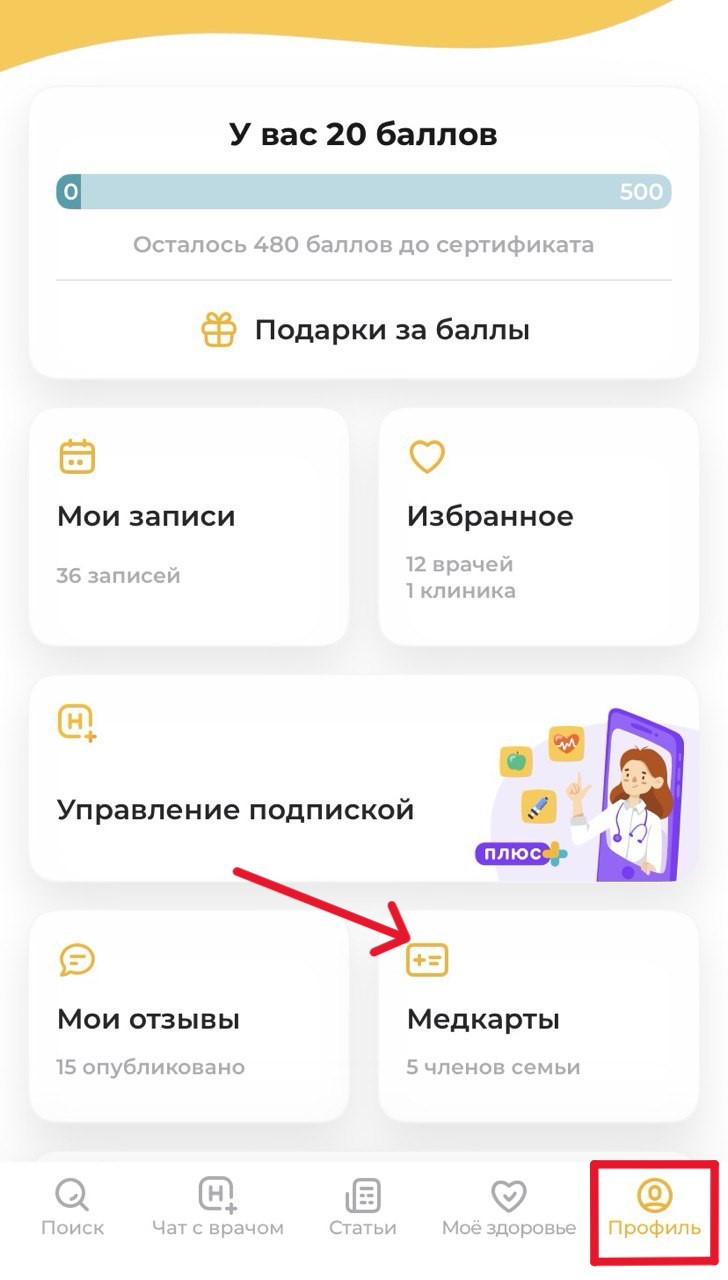Switch to the Поиск tab

72,1207
